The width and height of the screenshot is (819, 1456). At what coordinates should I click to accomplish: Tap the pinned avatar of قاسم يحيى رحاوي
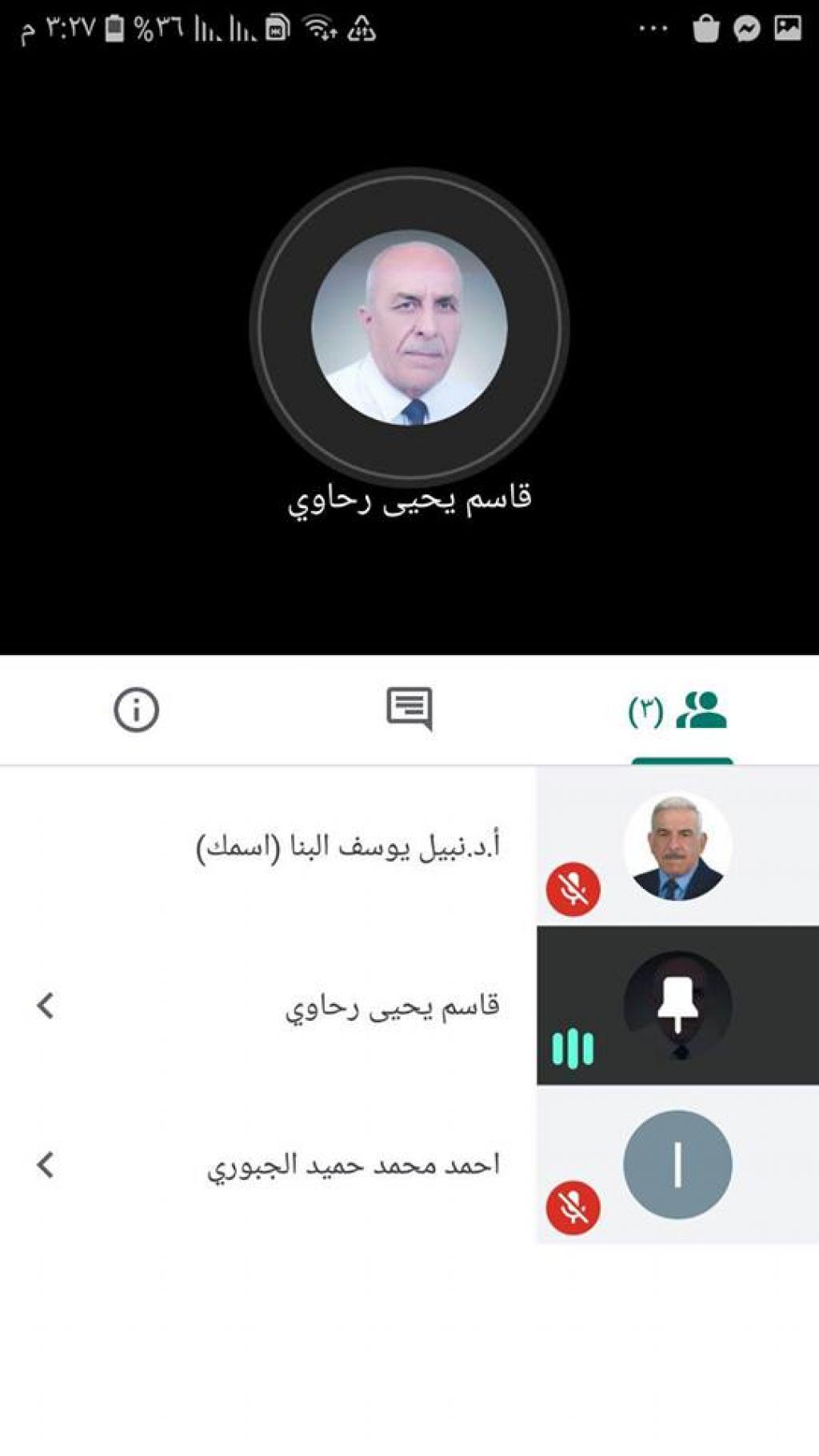pyautogui.click(x=677, y=1006)
